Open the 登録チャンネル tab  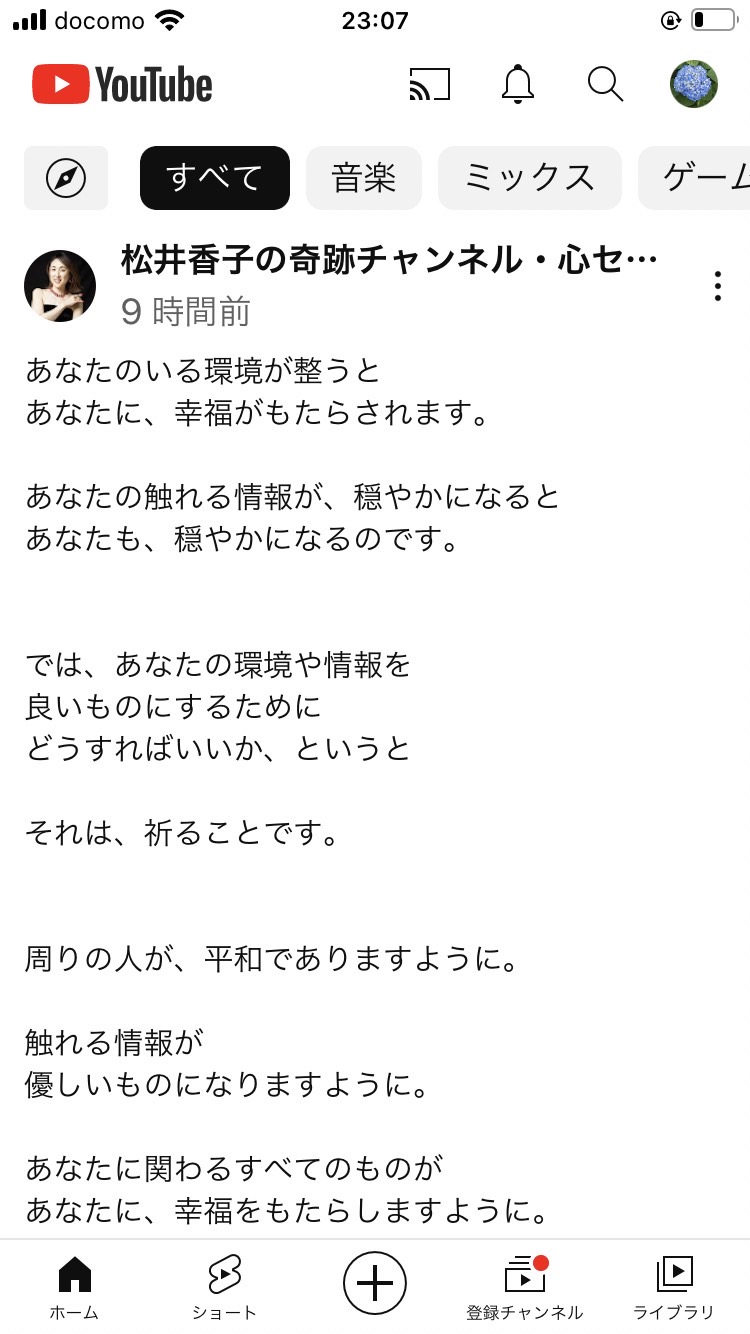pos(525,1288)
